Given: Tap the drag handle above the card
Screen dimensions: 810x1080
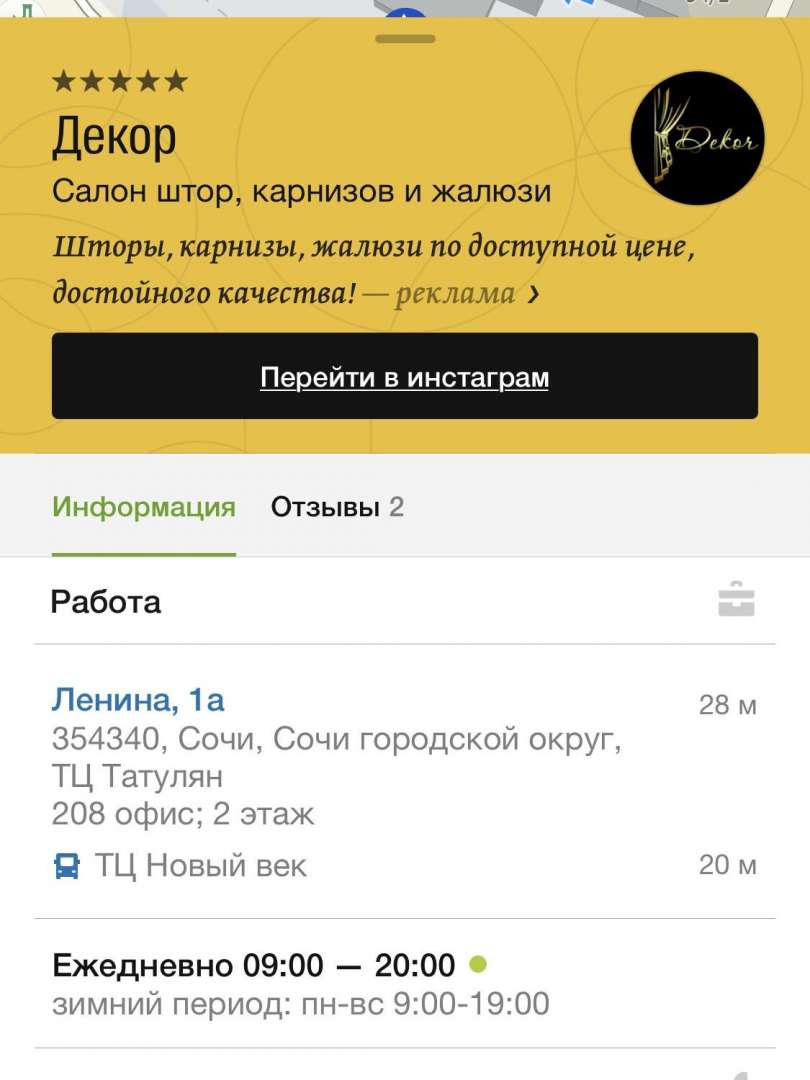Looking at the screenshot, I should (405, 39).
